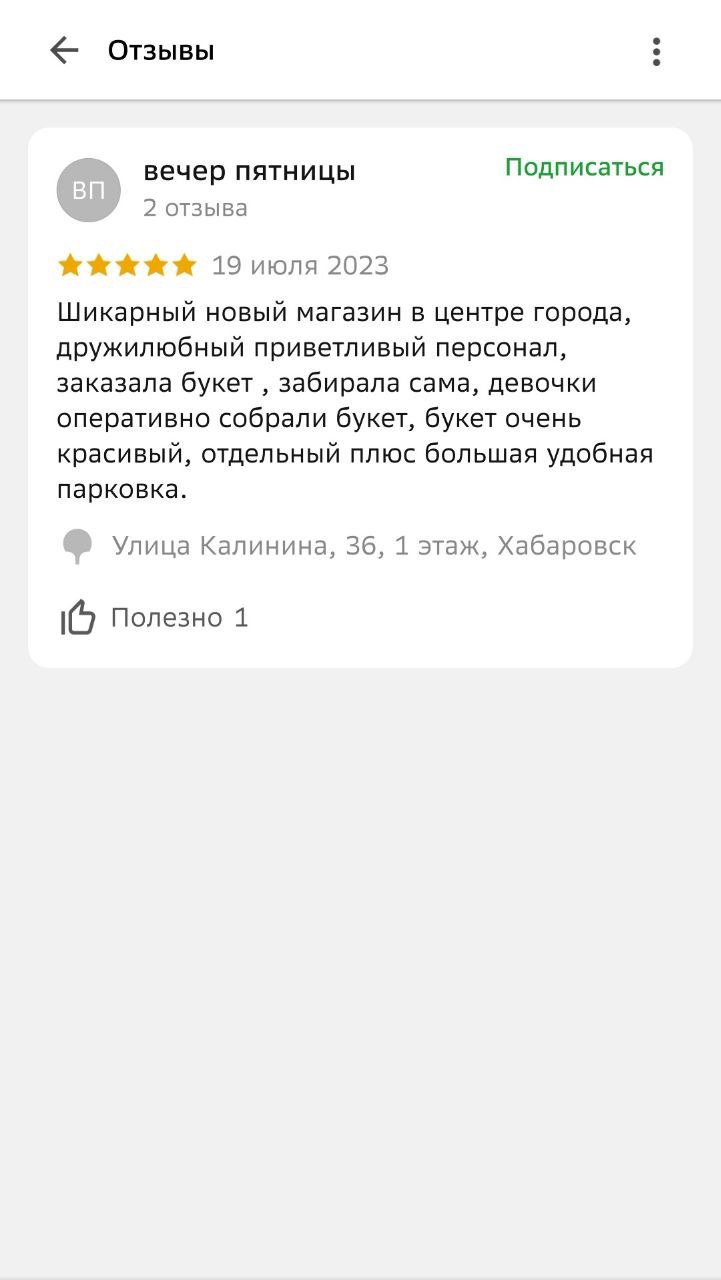Open the Улица Калинина, 36 address
The height and width of the screenshot is (1280, 721).
pos(373,546)
